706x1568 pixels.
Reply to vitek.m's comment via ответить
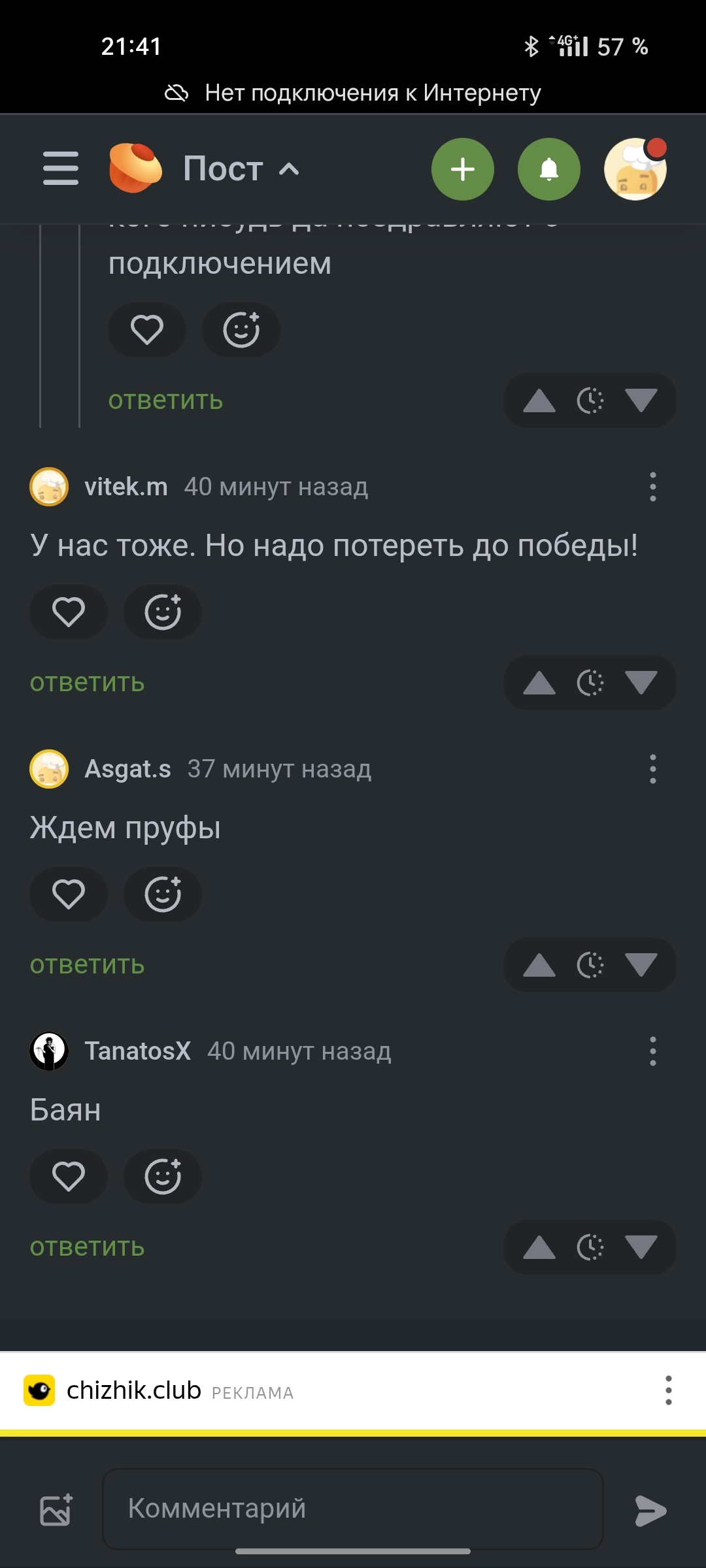pos(87,683)
